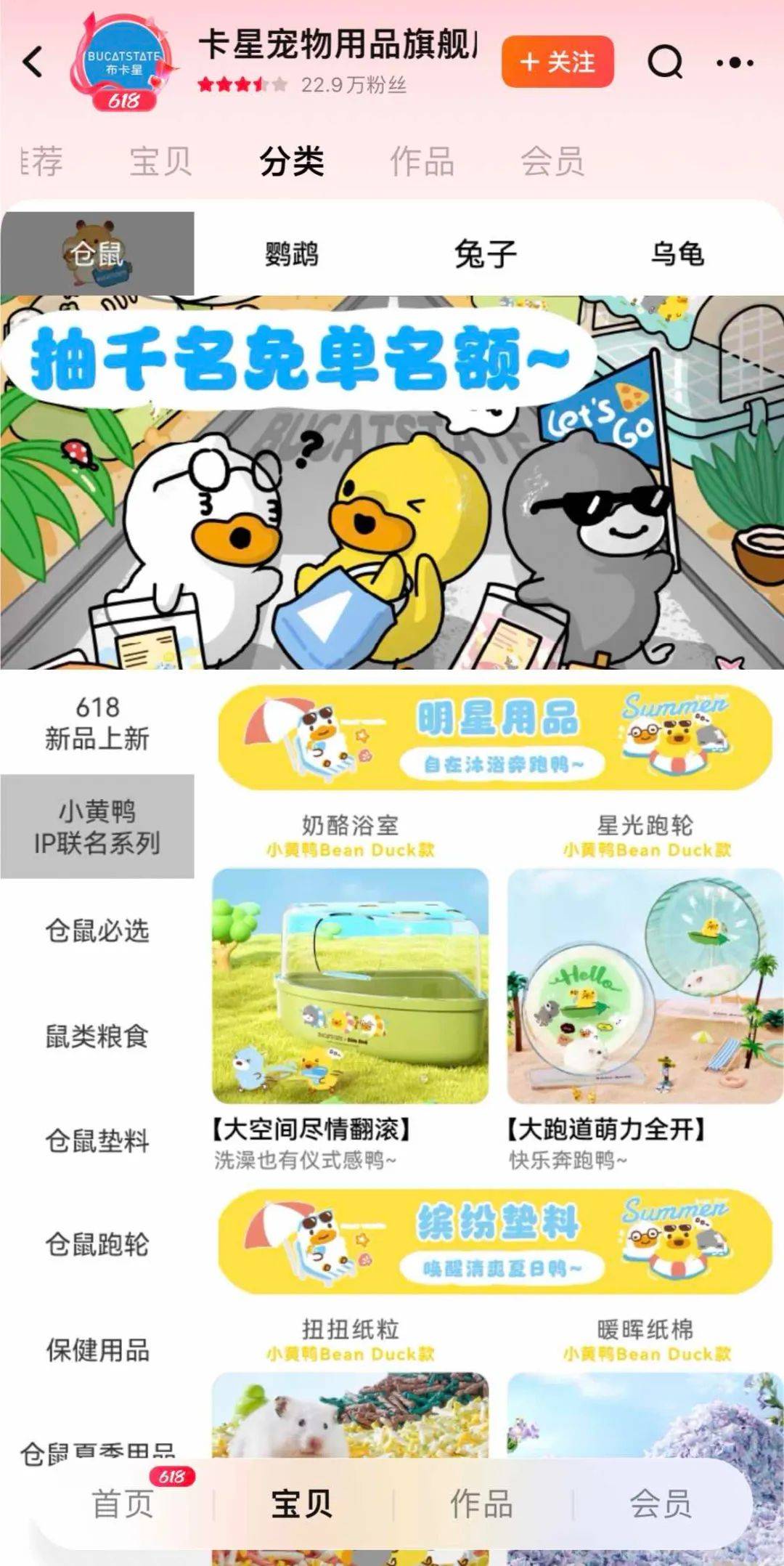The height and width of the screenshot is (1566, 784).
Task: Choose 618新品上新 in the sidebar
Action: coord(97,723)
